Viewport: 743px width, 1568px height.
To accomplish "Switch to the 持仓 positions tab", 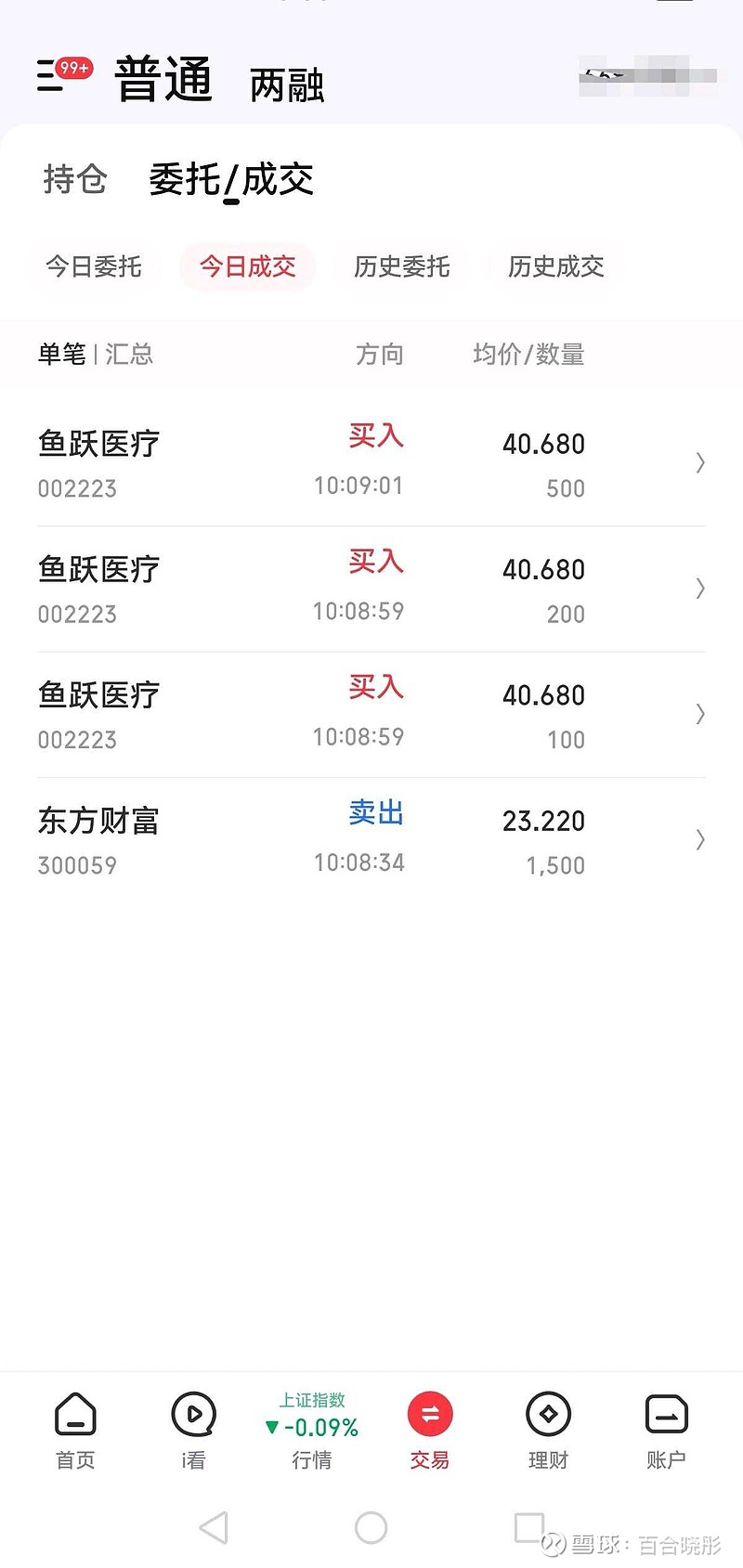I will pyautogui.click(x=74, y=180).
